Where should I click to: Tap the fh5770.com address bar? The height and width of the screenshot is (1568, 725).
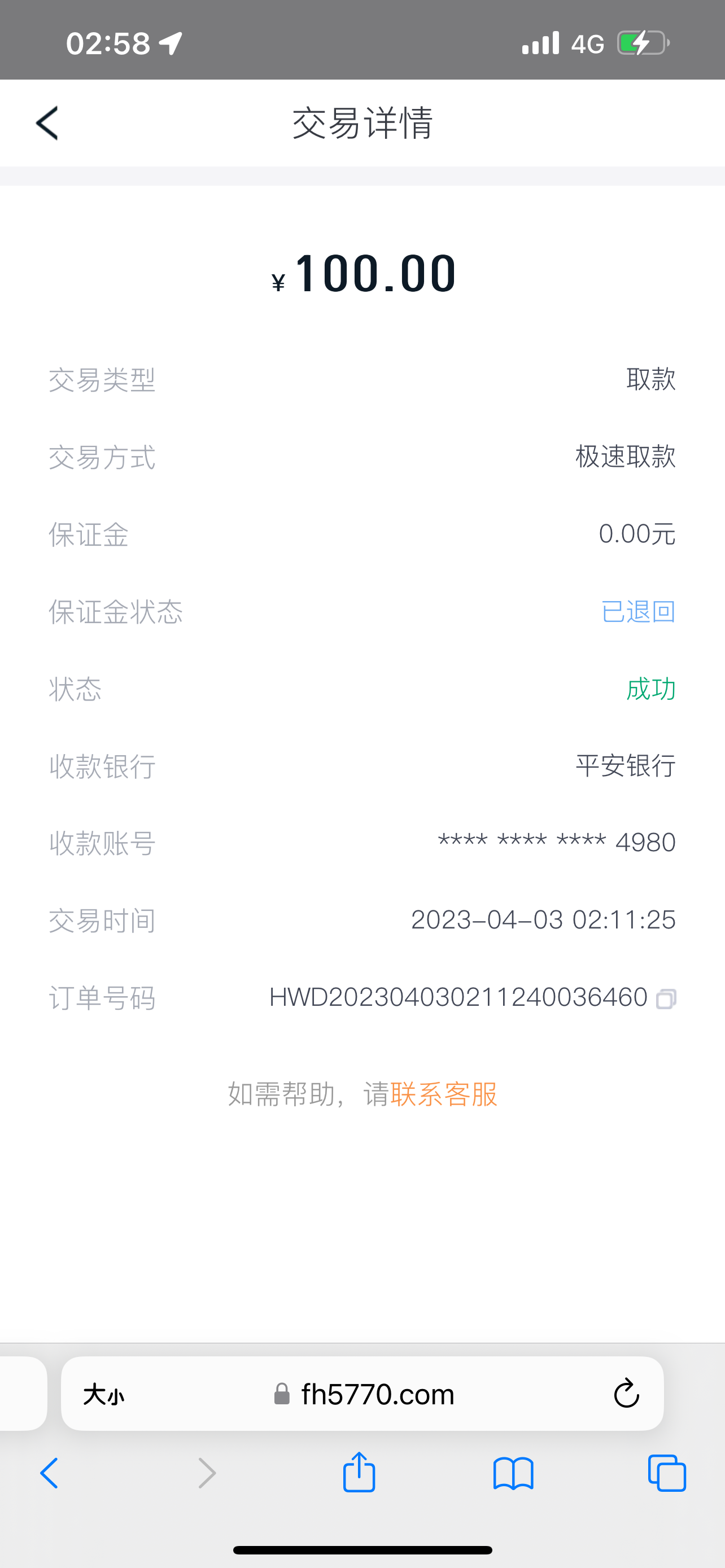pyautogui.click(x=377, y=1394)
